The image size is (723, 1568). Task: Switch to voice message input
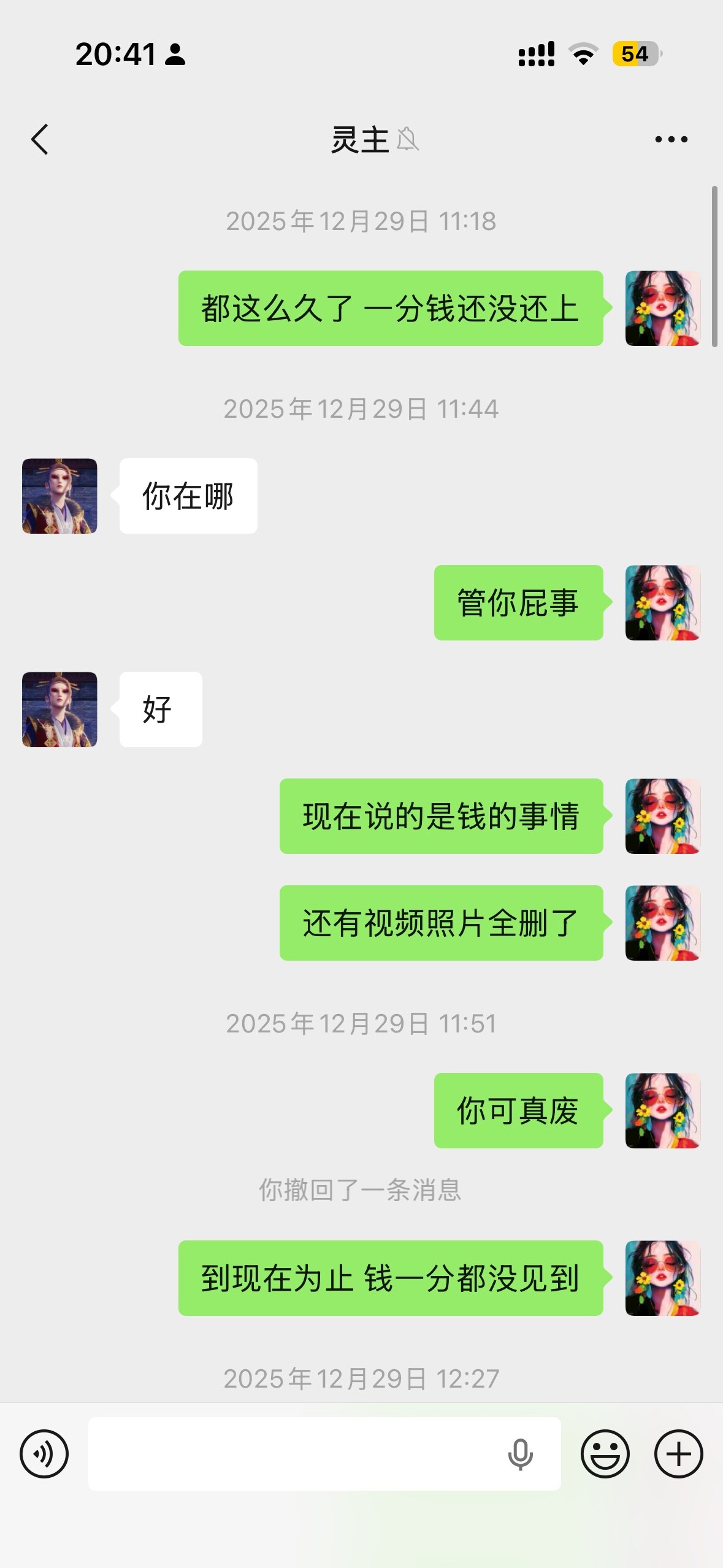coord(44,1454)
